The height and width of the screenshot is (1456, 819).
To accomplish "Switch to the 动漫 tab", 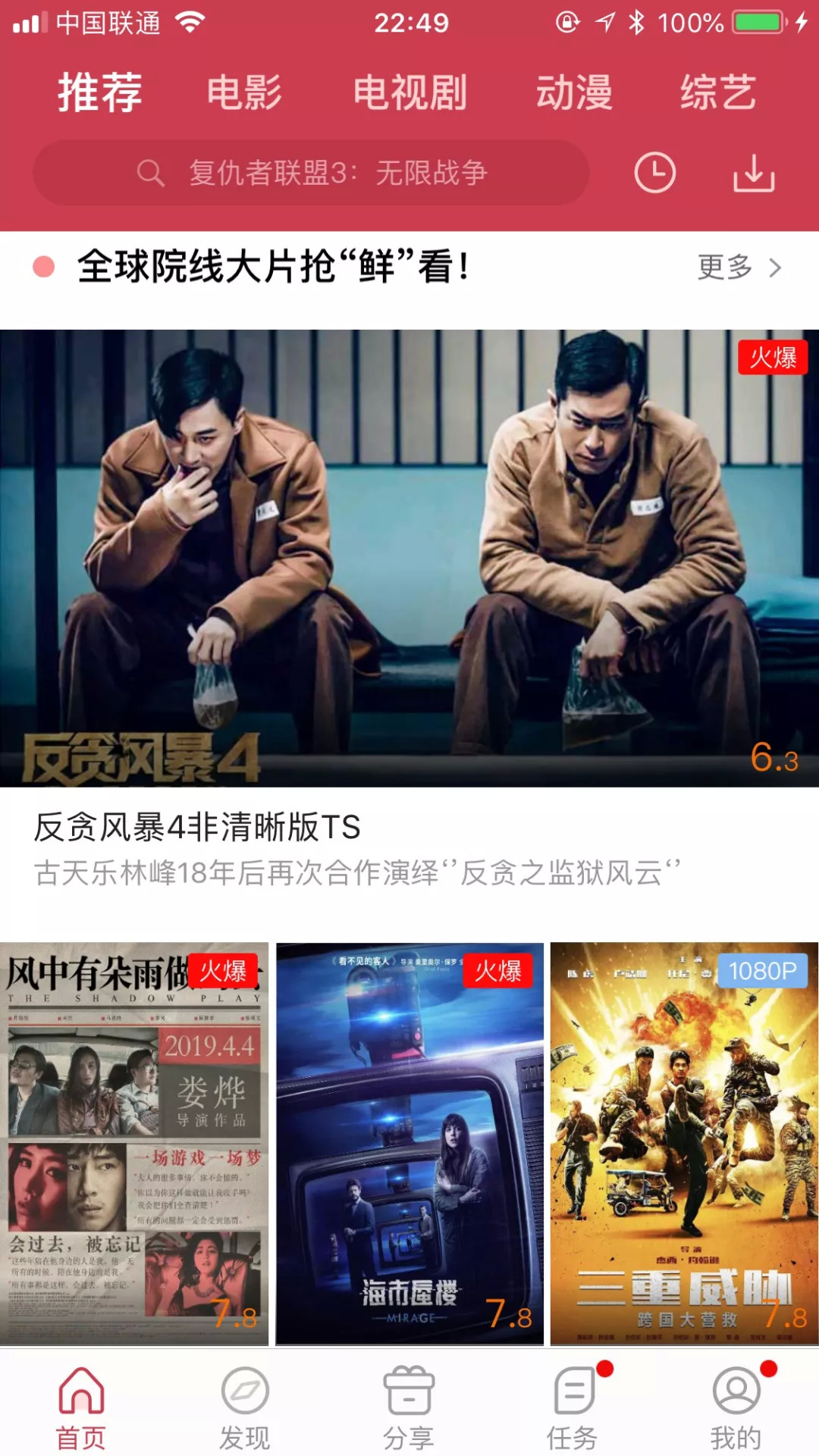I will pos(574,92).
